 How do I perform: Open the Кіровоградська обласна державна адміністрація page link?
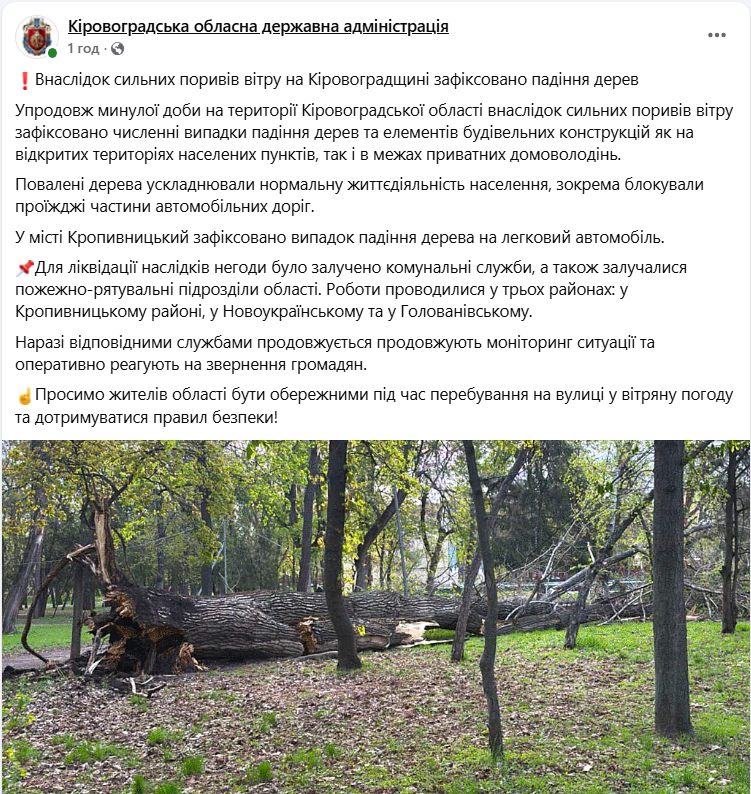pyautogui.click(x=257, y=27)
